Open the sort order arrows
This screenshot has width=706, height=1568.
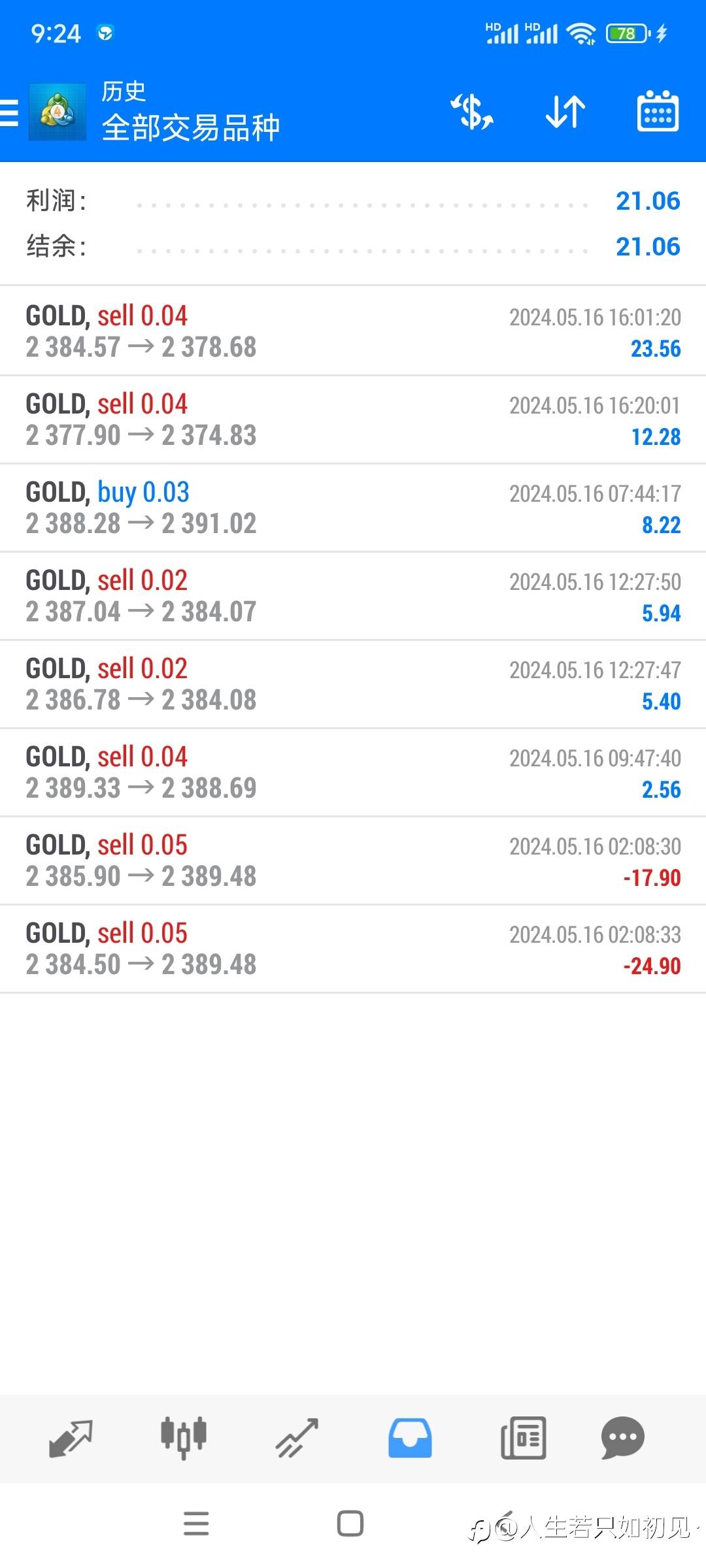(565, 112)
